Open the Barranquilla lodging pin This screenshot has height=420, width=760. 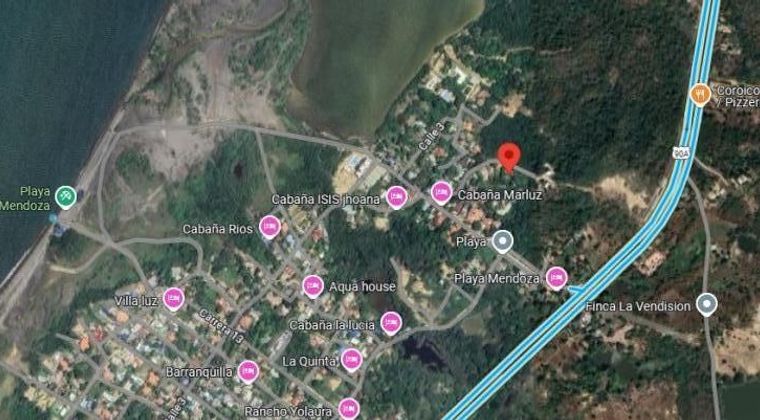point(248,372)
